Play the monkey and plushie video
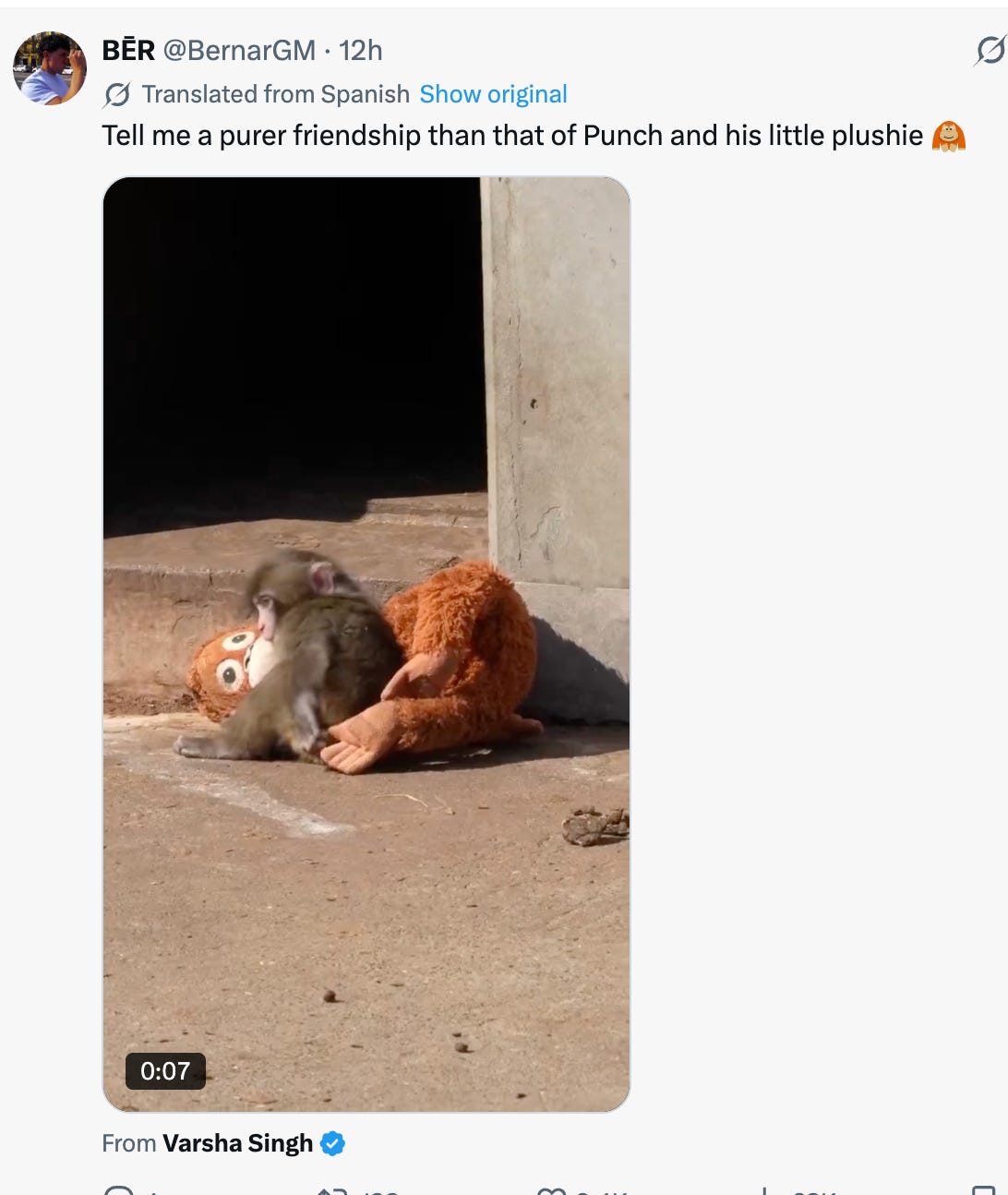The image size is (1008, 1195). (366, 644)
